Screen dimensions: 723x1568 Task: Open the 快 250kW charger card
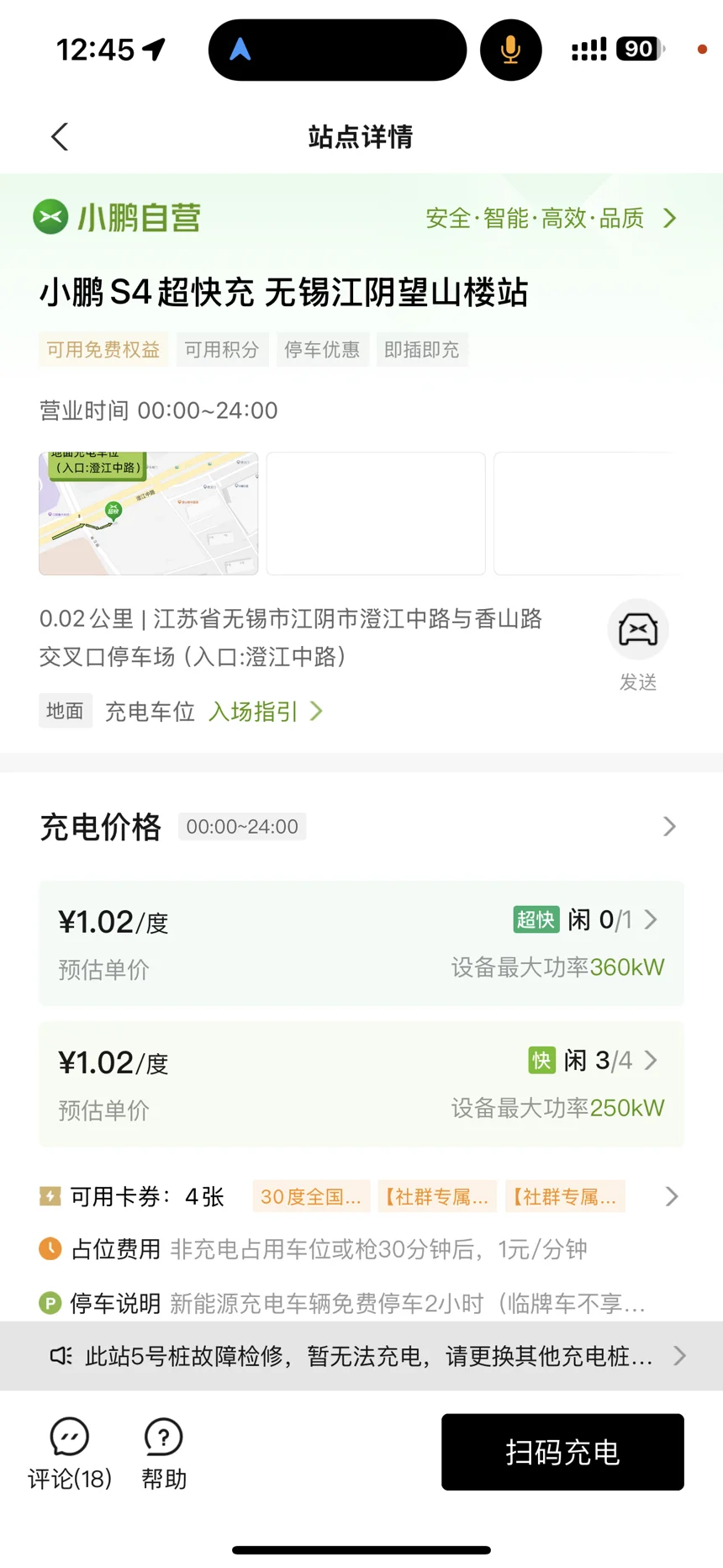[361, 1083]
